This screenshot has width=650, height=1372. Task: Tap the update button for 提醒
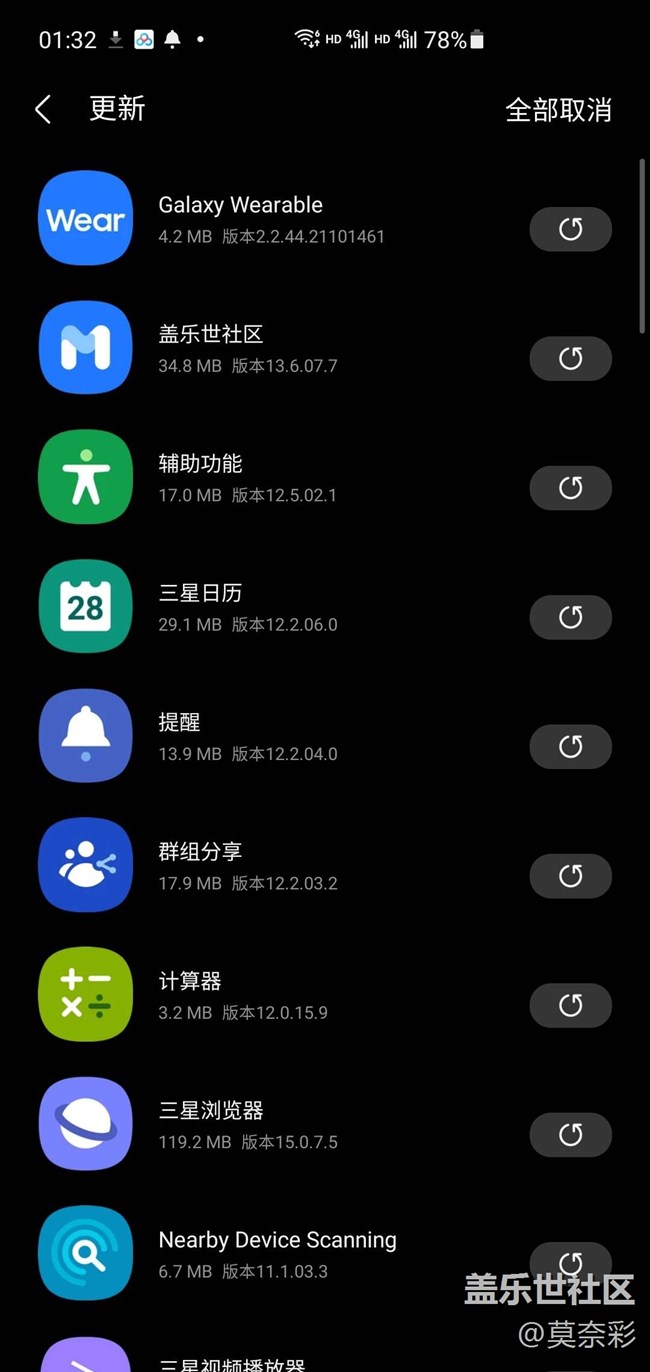pyautogui.click(x=570, y=746)
